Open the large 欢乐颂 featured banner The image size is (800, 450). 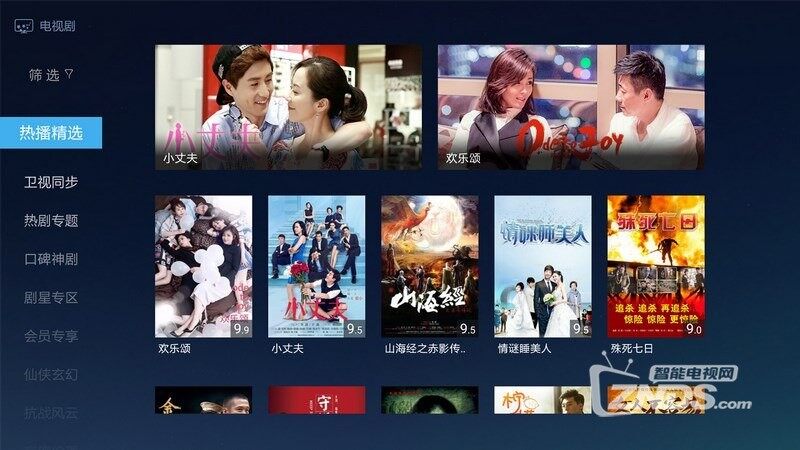point(570,107)
